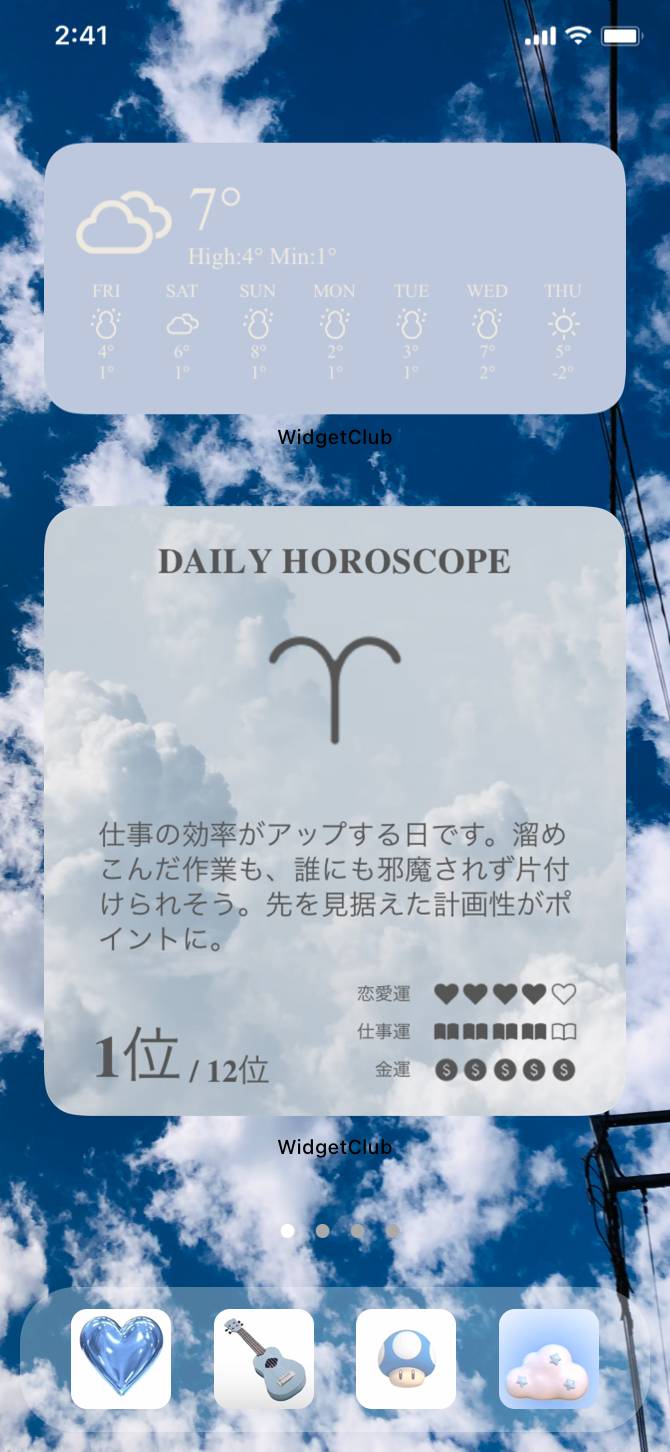Image resolution: width=670 pixels, height=1452 pixels.
Task: Tap the home screen page indicator dots
Action: 340,1231
